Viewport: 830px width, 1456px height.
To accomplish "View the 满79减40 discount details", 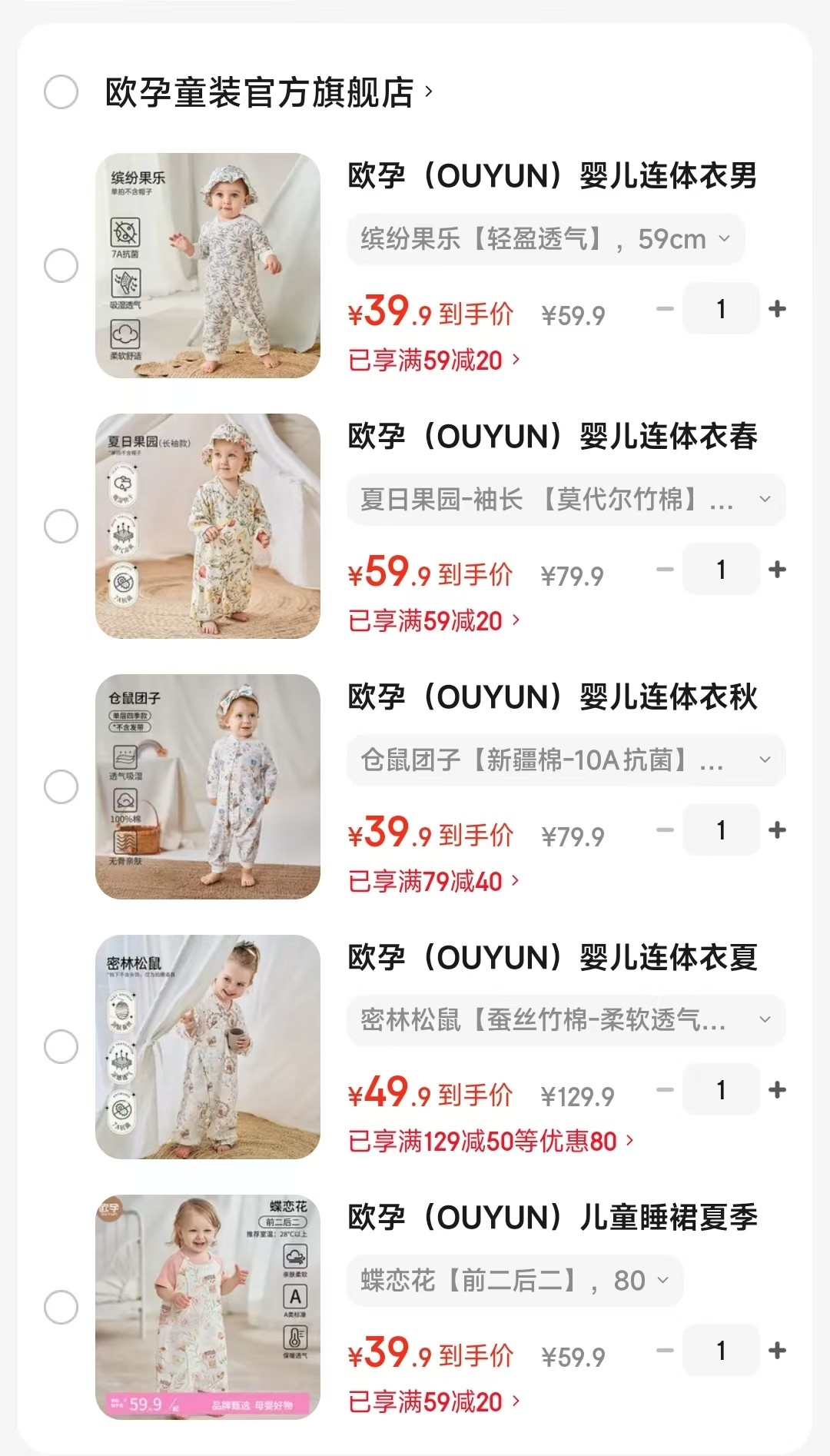I will [x=433, y=881].
